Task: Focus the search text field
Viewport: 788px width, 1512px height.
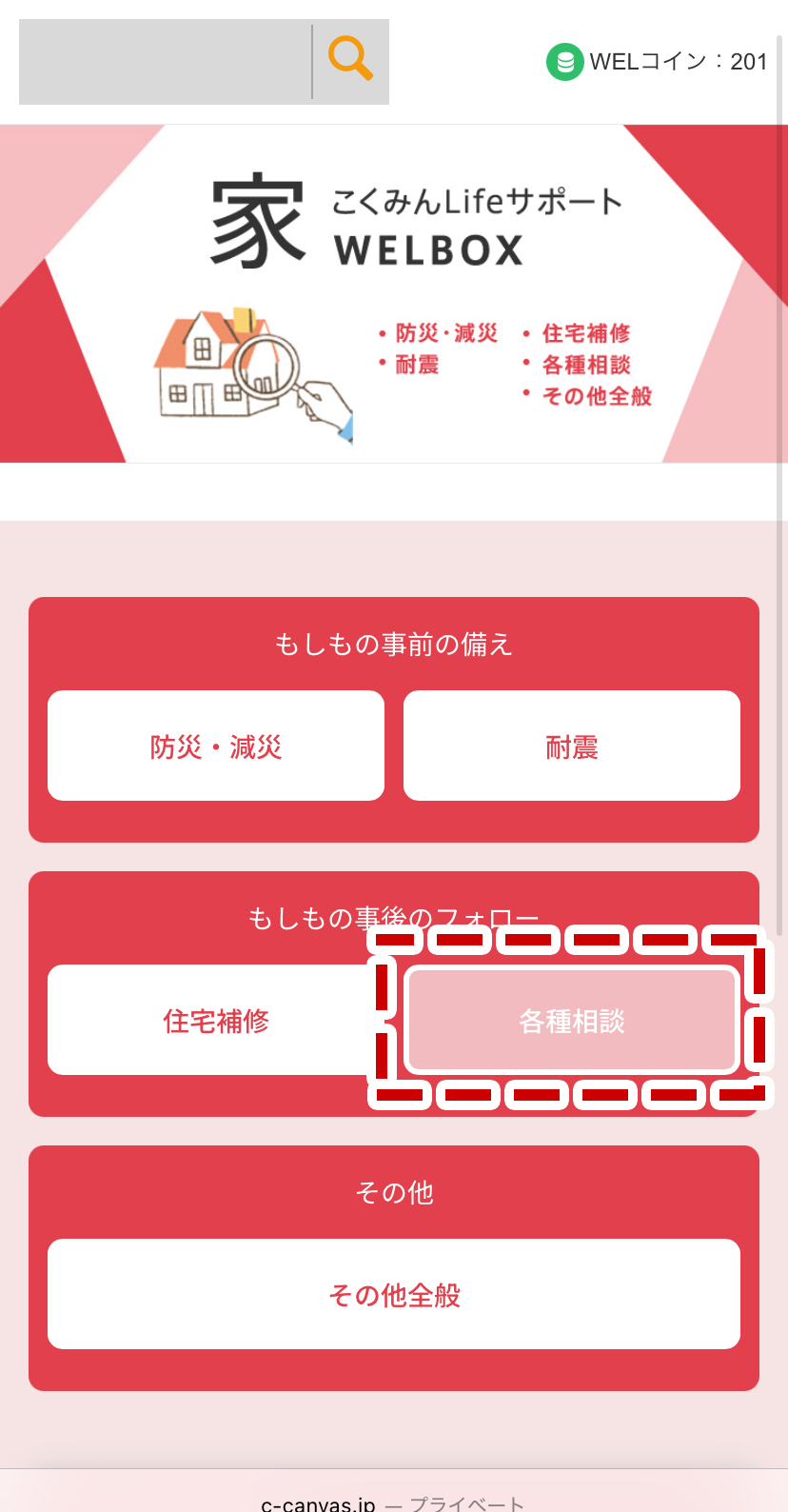Action: [x=166, y=62]
